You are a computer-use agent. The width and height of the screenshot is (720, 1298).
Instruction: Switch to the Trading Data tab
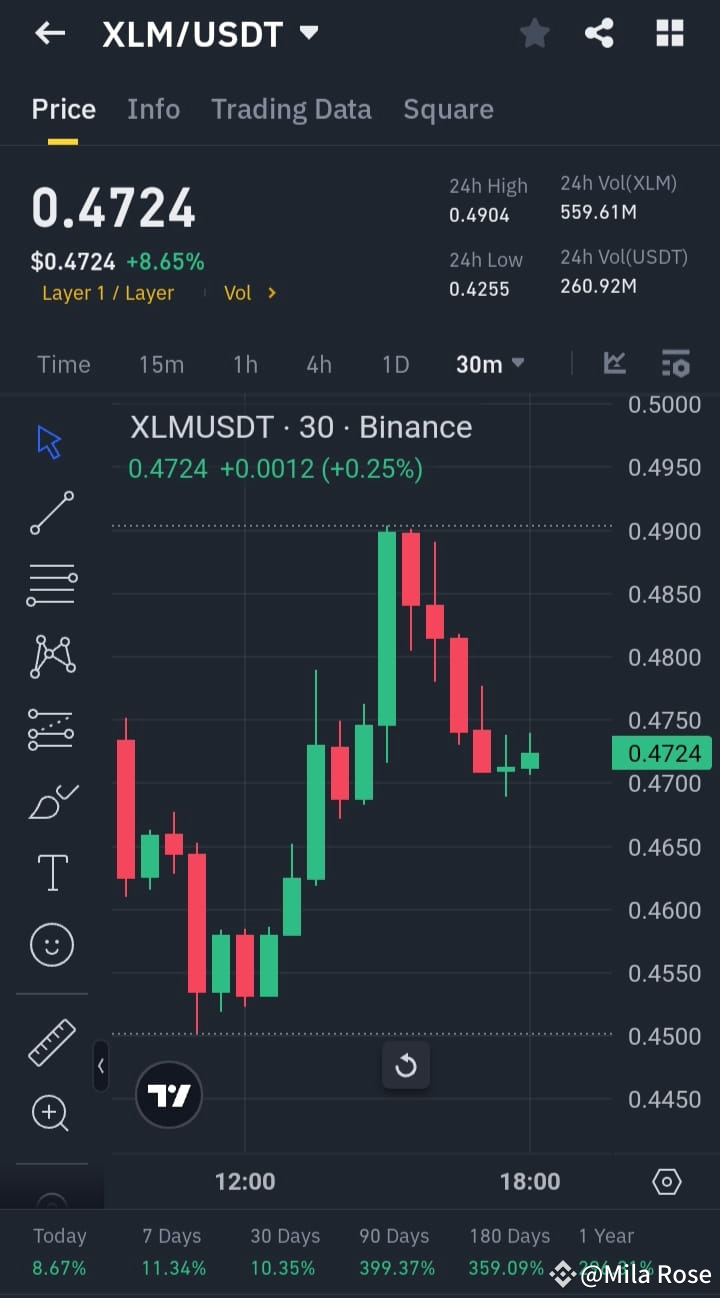[291, 108]
